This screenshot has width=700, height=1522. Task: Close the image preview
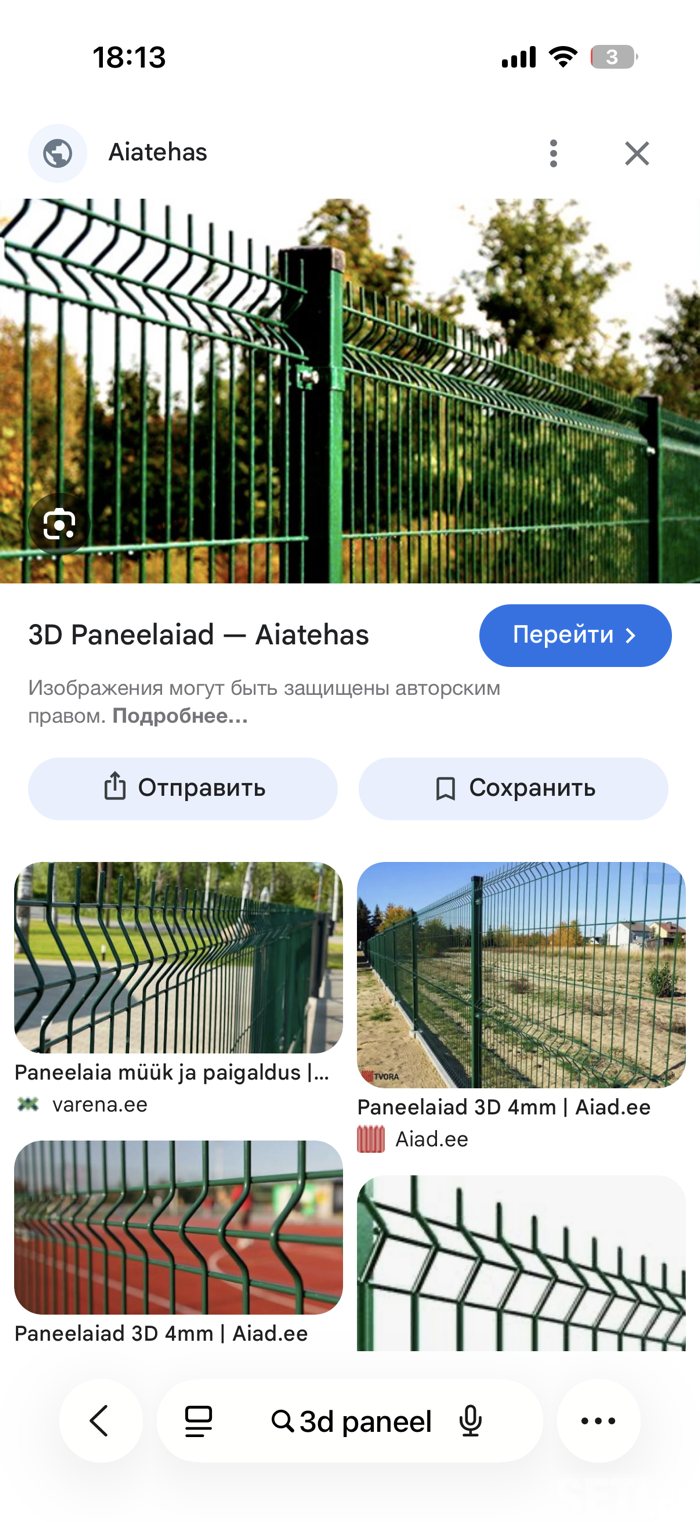point(637,153)
